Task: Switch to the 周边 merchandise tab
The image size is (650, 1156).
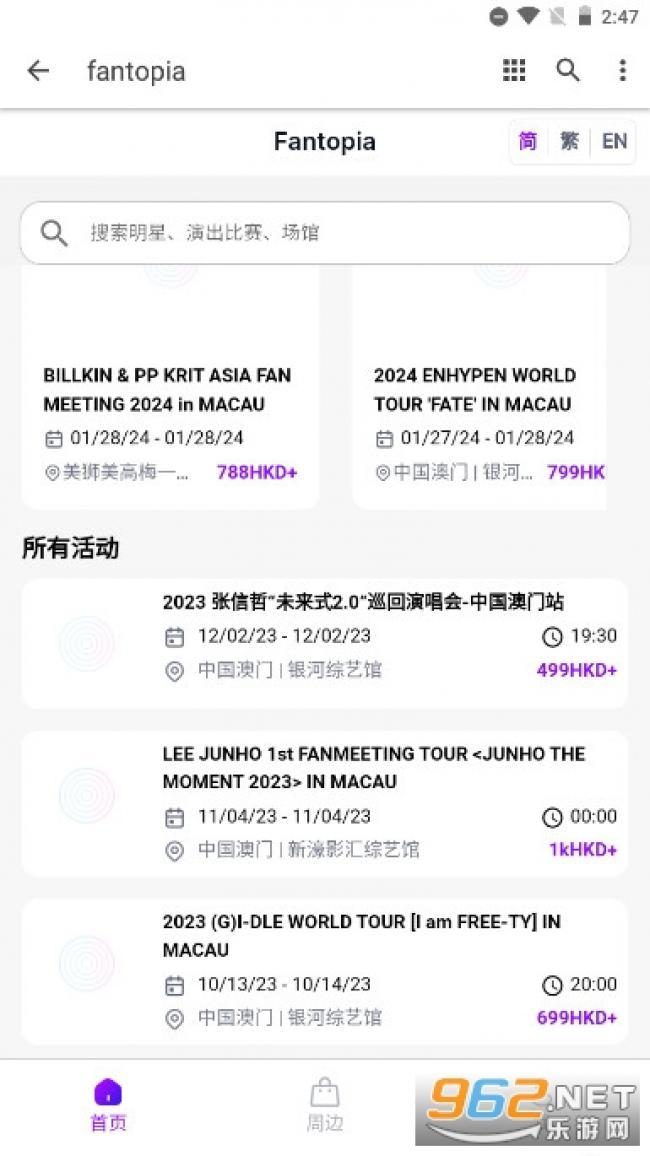Action: (324, 1105)
